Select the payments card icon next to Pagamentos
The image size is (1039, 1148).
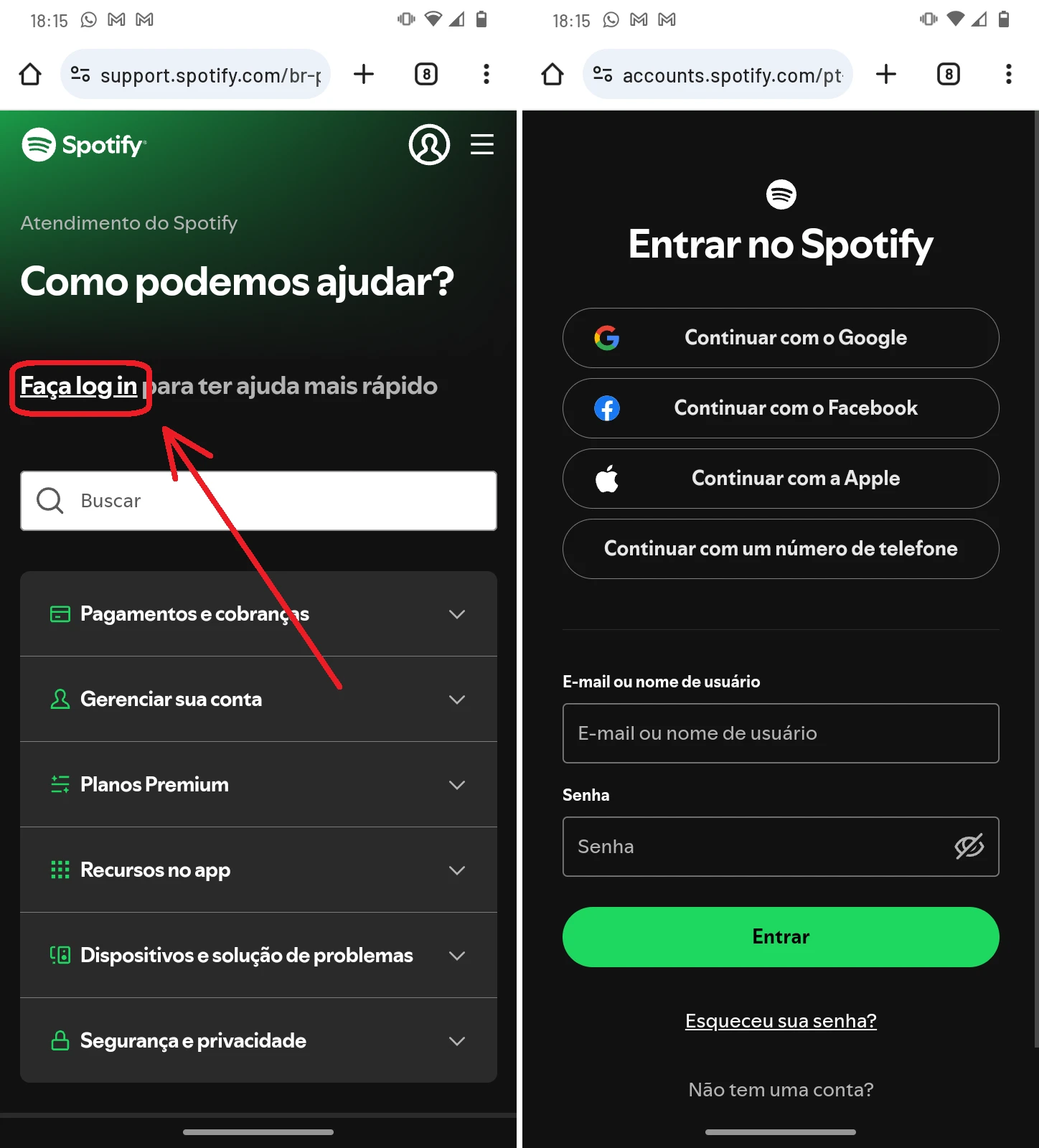(x=60, y=613)
